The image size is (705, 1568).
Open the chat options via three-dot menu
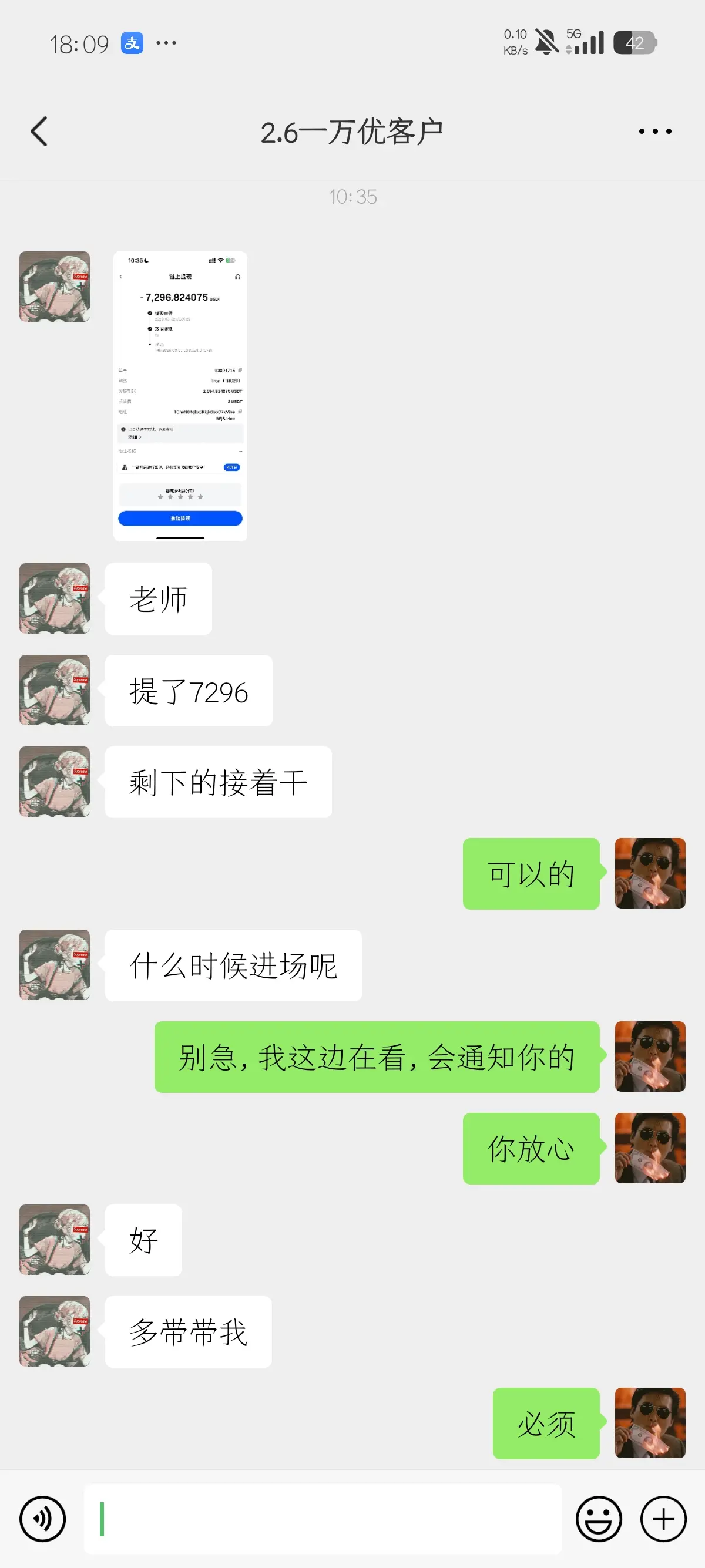coord(656,130)
